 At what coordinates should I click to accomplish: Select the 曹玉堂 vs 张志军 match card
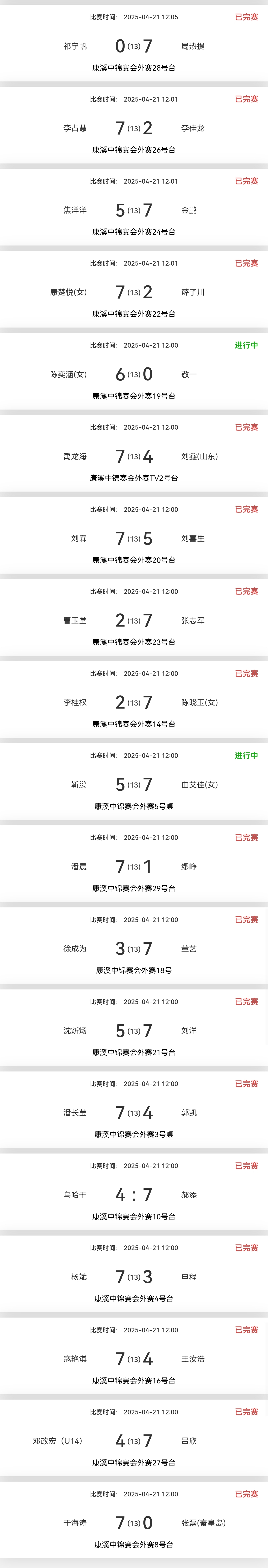pyautogui.click(x=134, y=621)
